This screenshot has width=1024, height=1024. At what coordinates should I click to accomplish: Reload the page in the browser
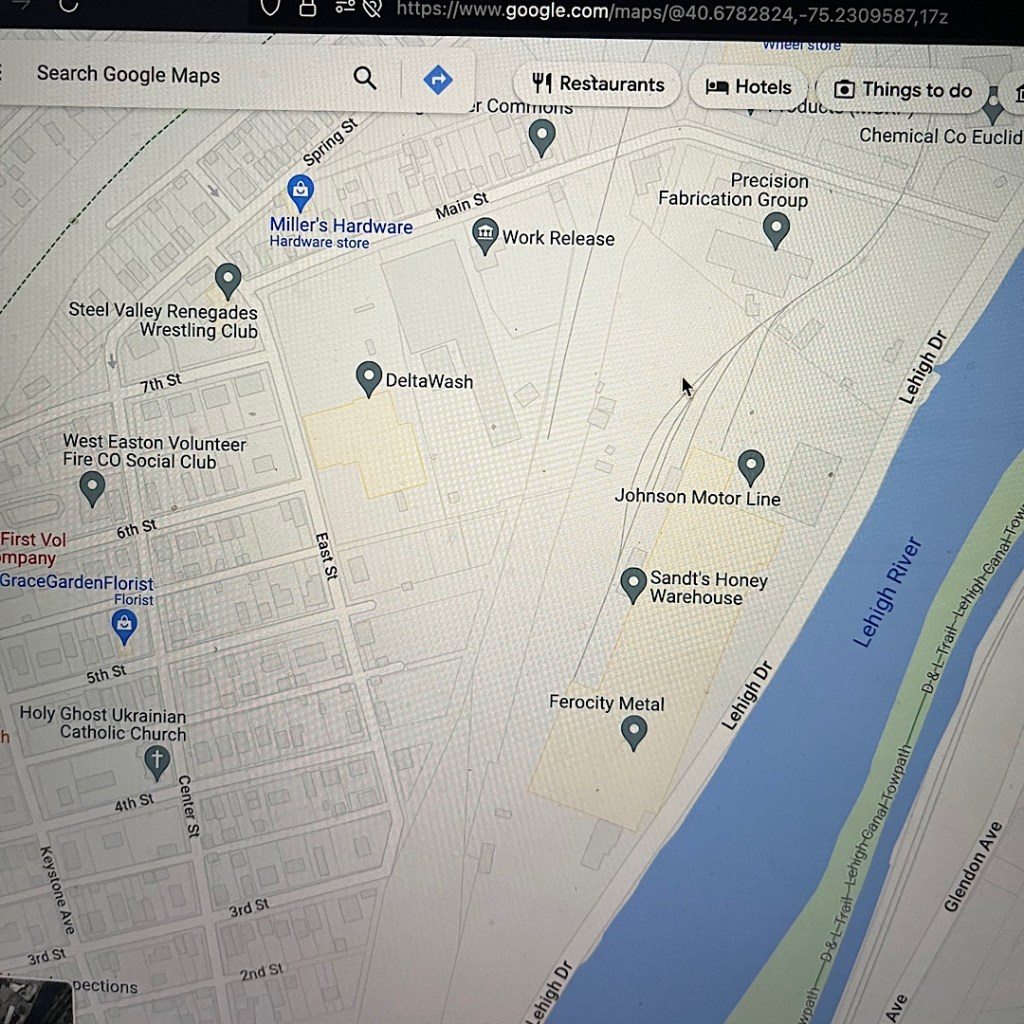point(68,6)
